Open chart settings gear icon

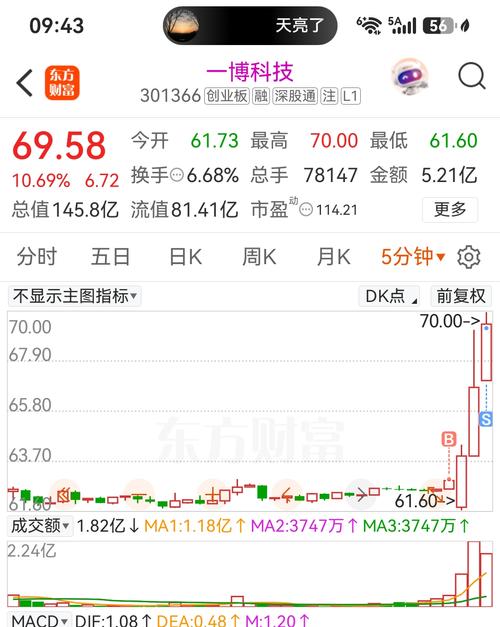tap(468, 257)
